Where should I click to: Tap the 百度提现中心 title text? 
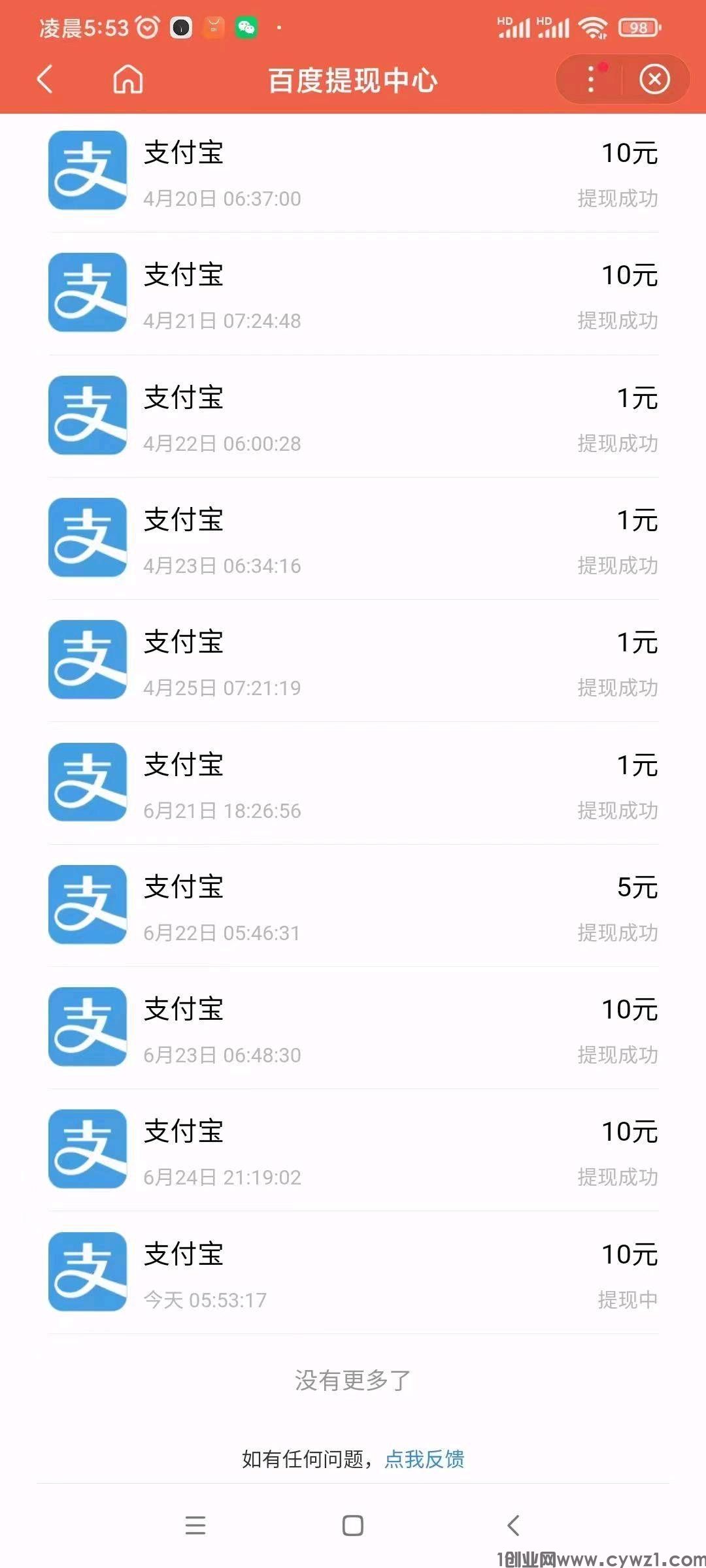tap(353, 80)
